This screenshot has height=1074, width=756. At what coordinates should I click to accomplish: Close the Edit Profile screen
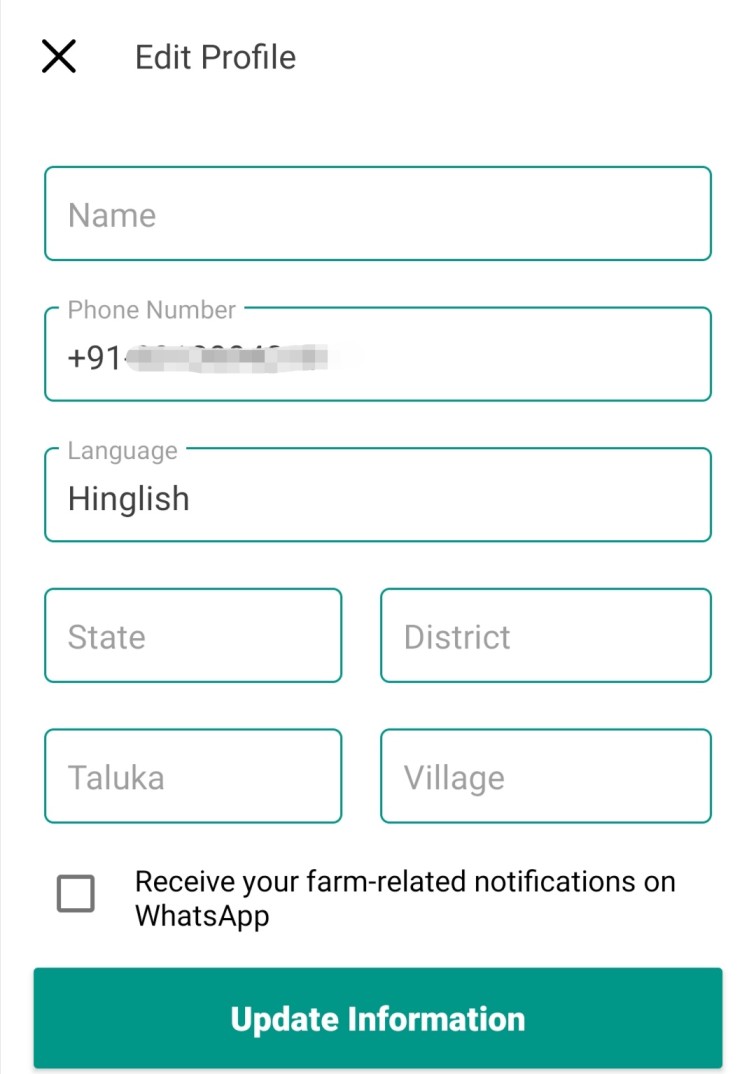(59, 57)
